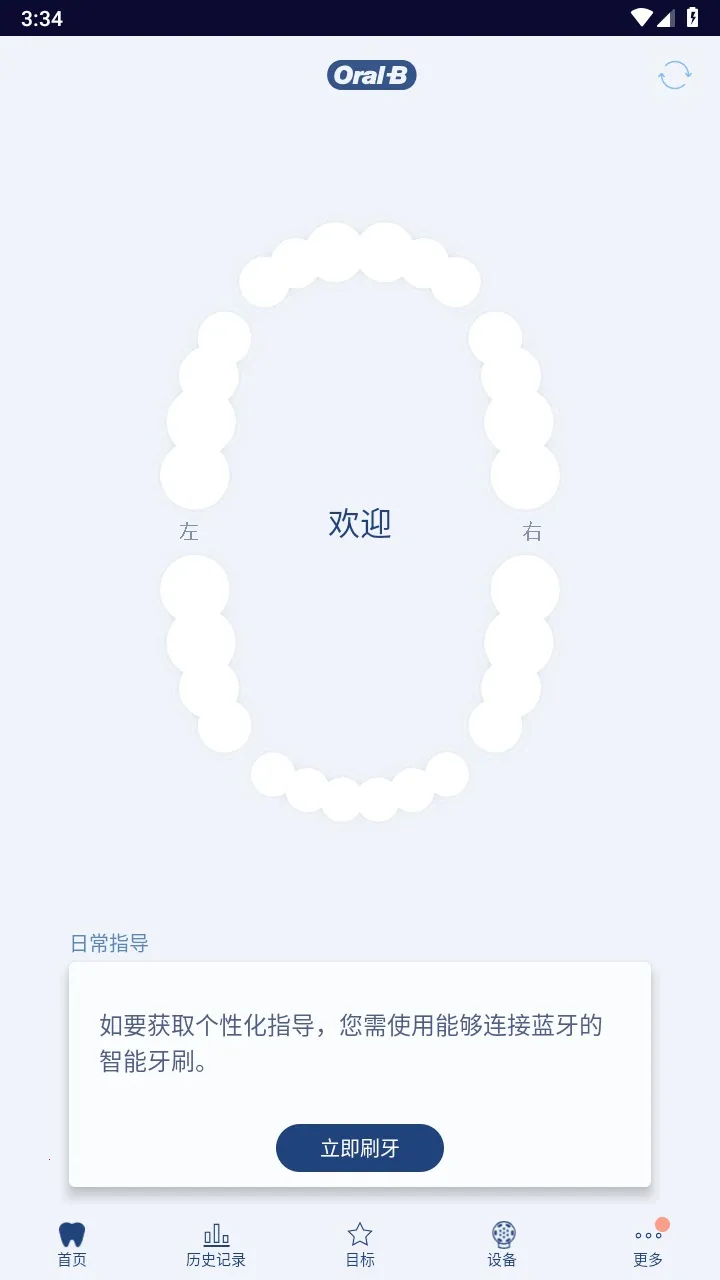Image resolution: width=720 pixels, height=1280 pixels.
Task: Tap the brush head icon for 设备
Action: tap(502, 1233)
